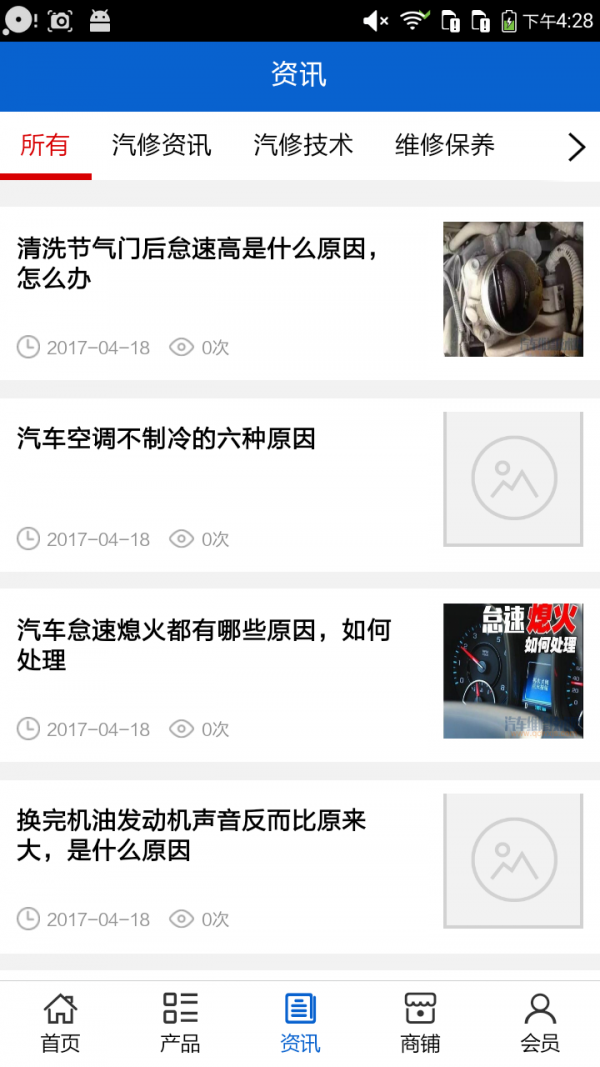Open the 维修保养 category tab
Screen dimensions: 600x1067
(x=445, y=146)
